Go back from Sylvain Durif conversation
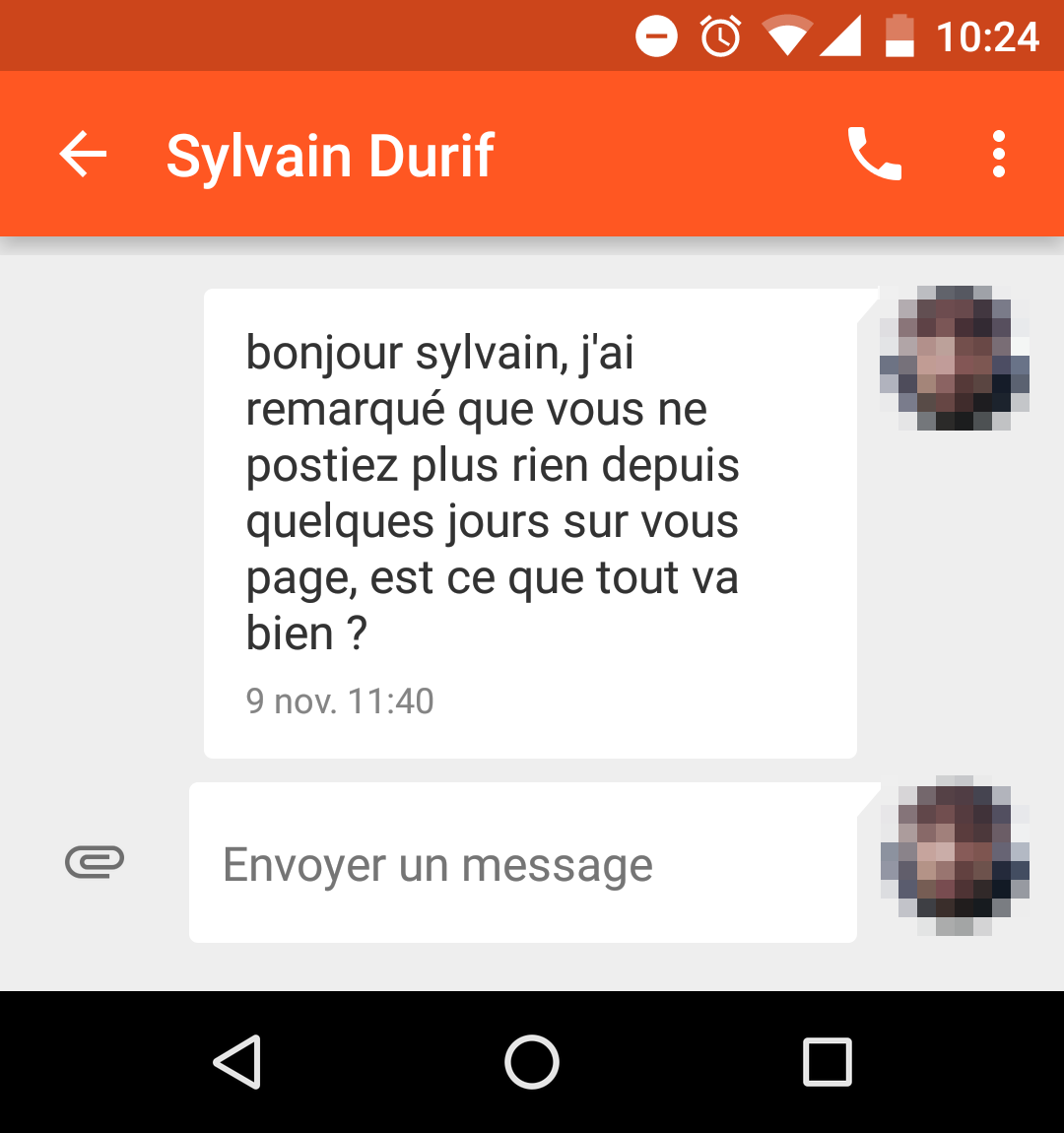 pyautogui.click(x=83, y=155)
